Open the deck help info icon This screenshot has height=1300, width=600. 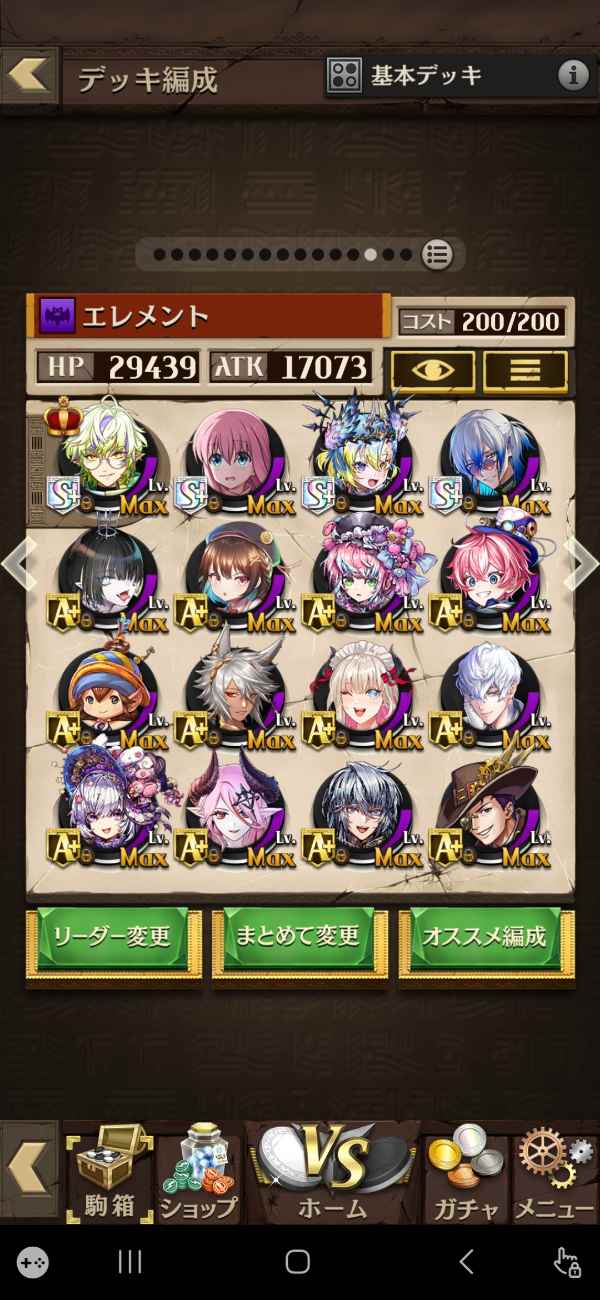pyautogui.click(x=572, y=76)
